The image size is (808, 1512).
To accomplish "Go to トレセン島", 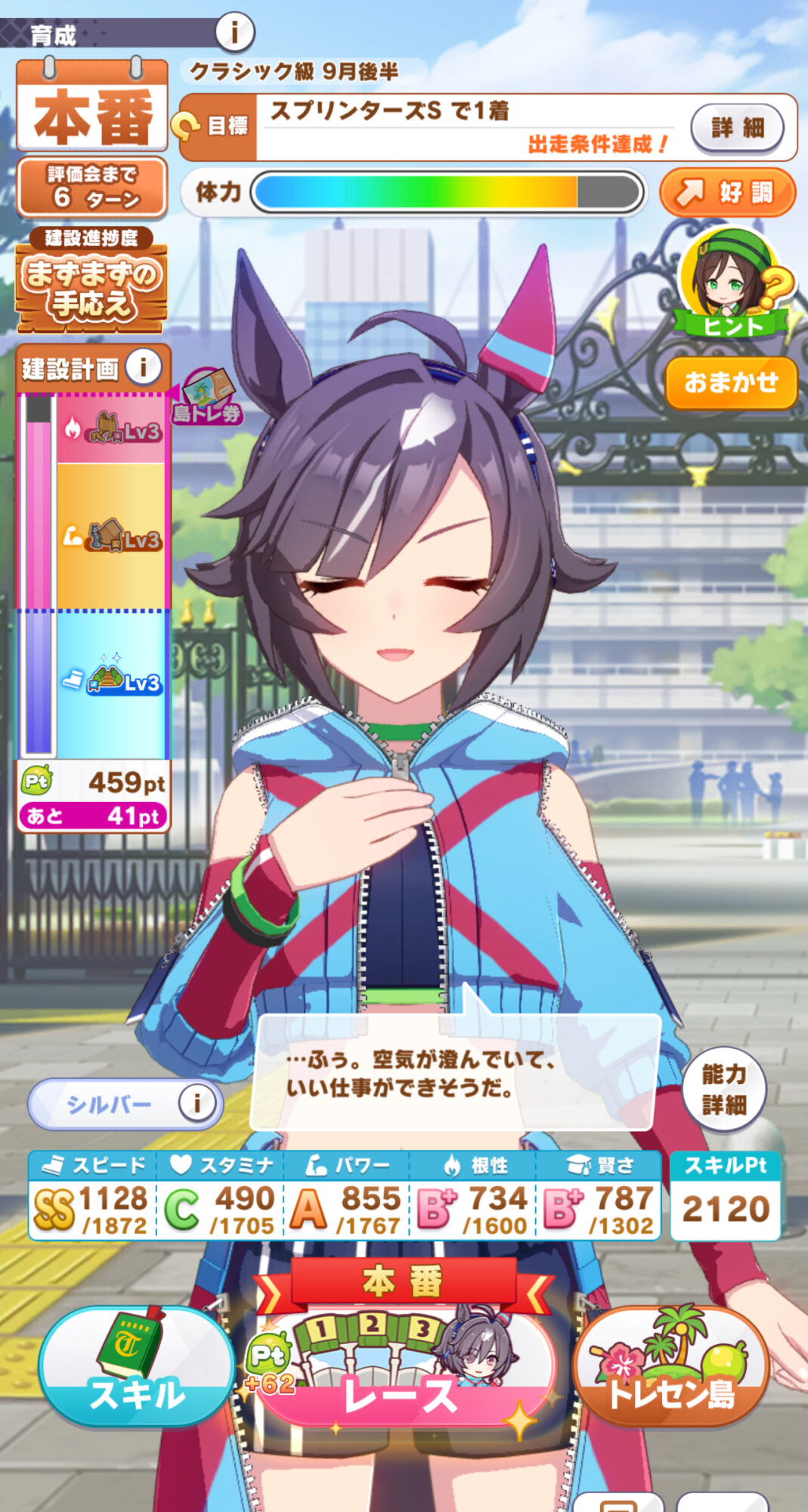I will click(x=670, y=1367).
